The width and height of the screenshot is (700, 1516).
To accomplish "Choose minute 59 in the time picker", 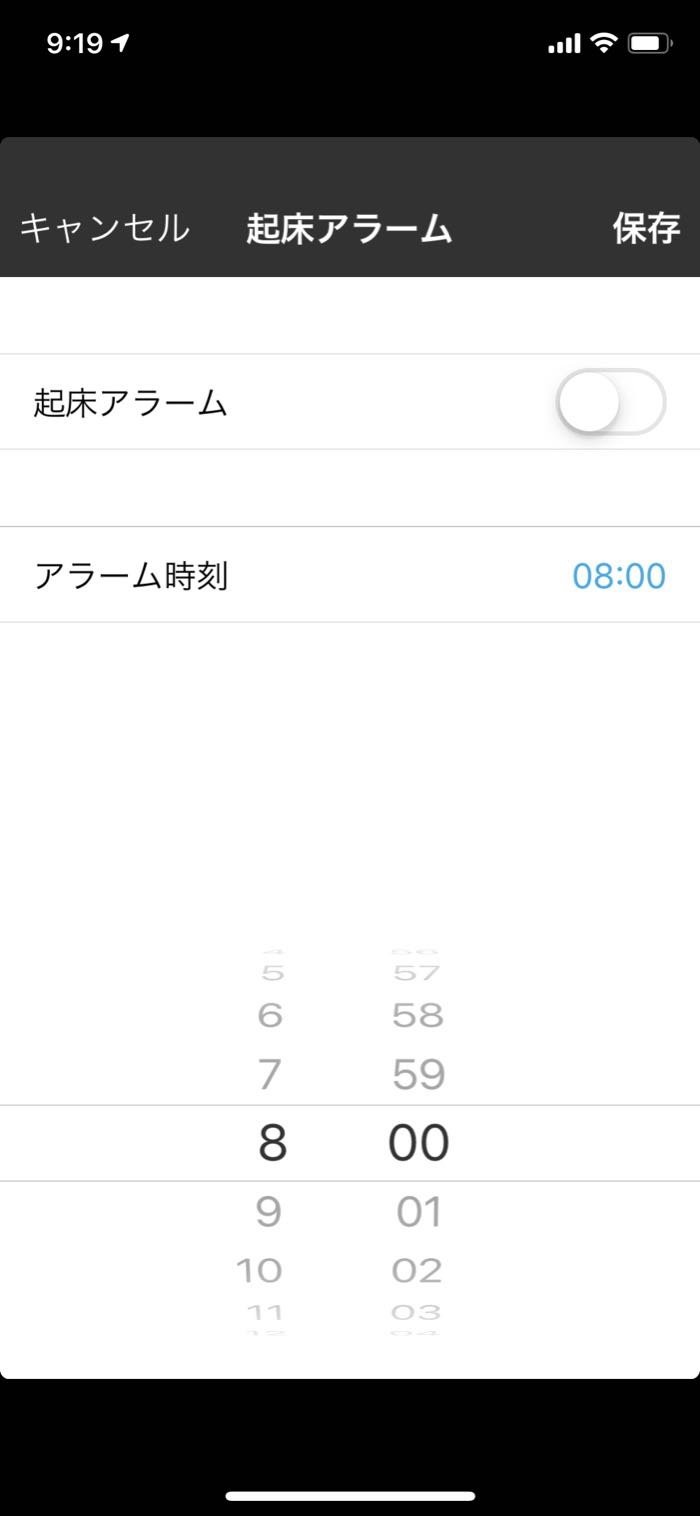I will point(418,1074).
